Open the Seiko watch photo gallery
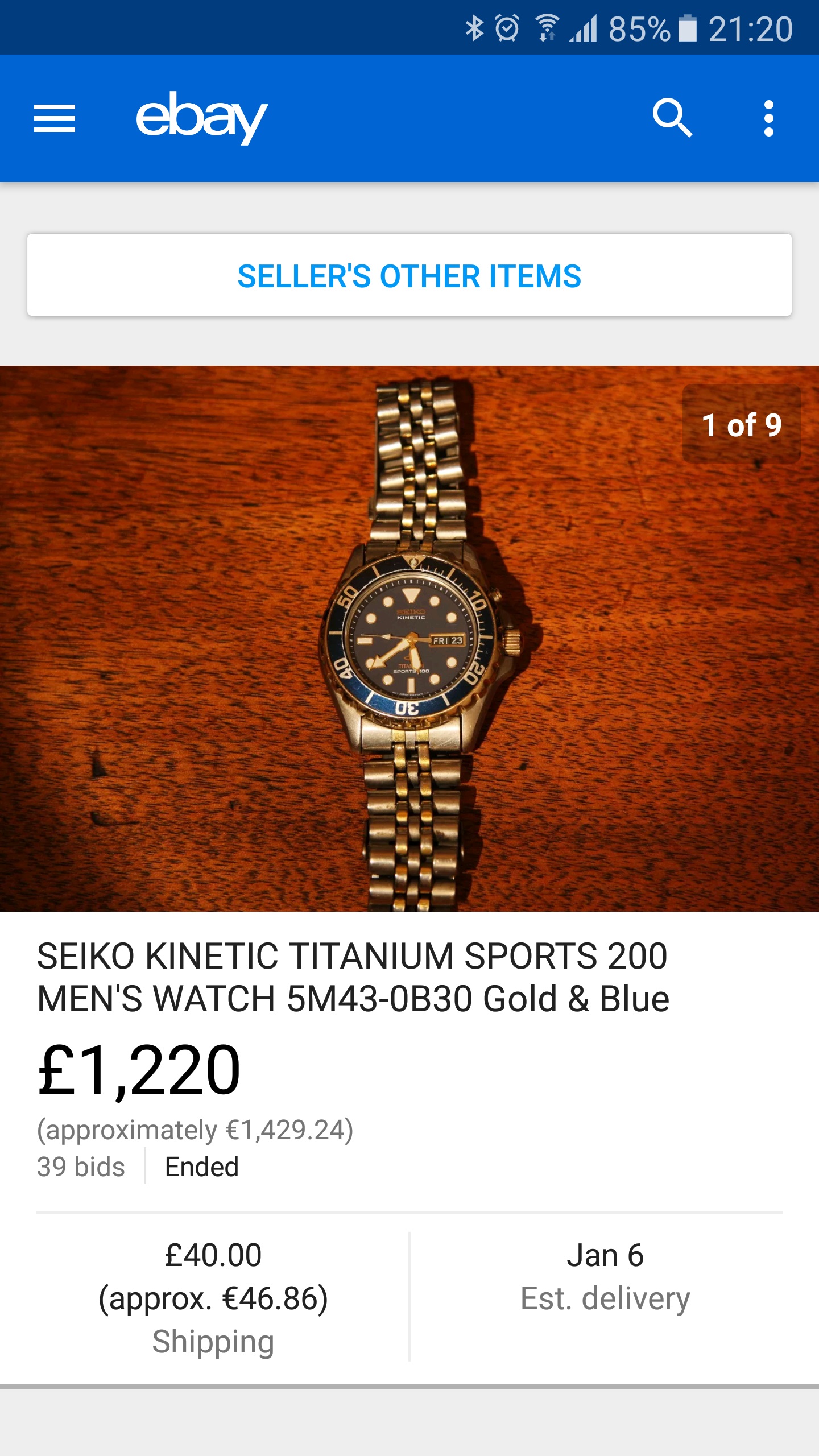The image size is (819, 1456). pyautogui.click(x=409, y=638)
